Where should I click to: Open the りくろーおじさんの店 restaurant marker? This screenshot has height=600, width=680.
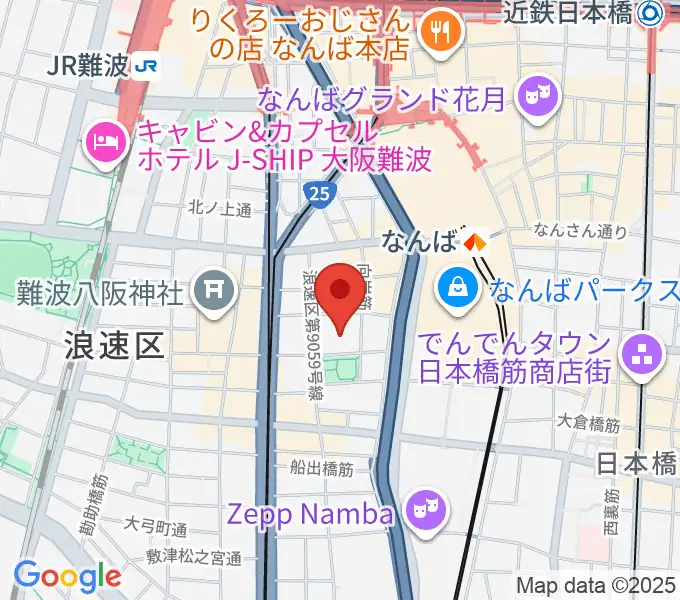point(438,33)
